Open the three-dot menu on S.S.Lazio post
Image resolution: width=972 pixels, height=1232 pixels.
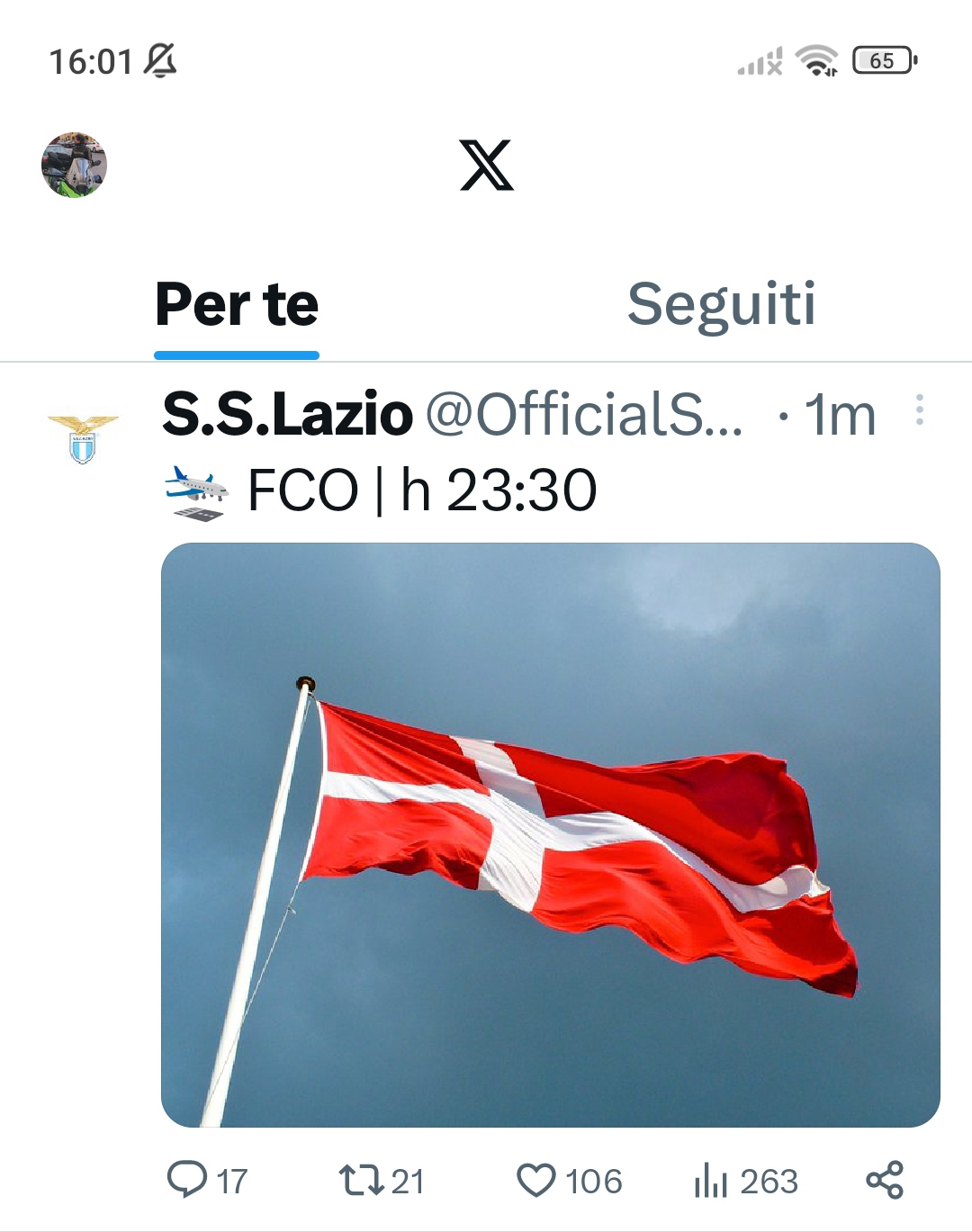(919, 410)
